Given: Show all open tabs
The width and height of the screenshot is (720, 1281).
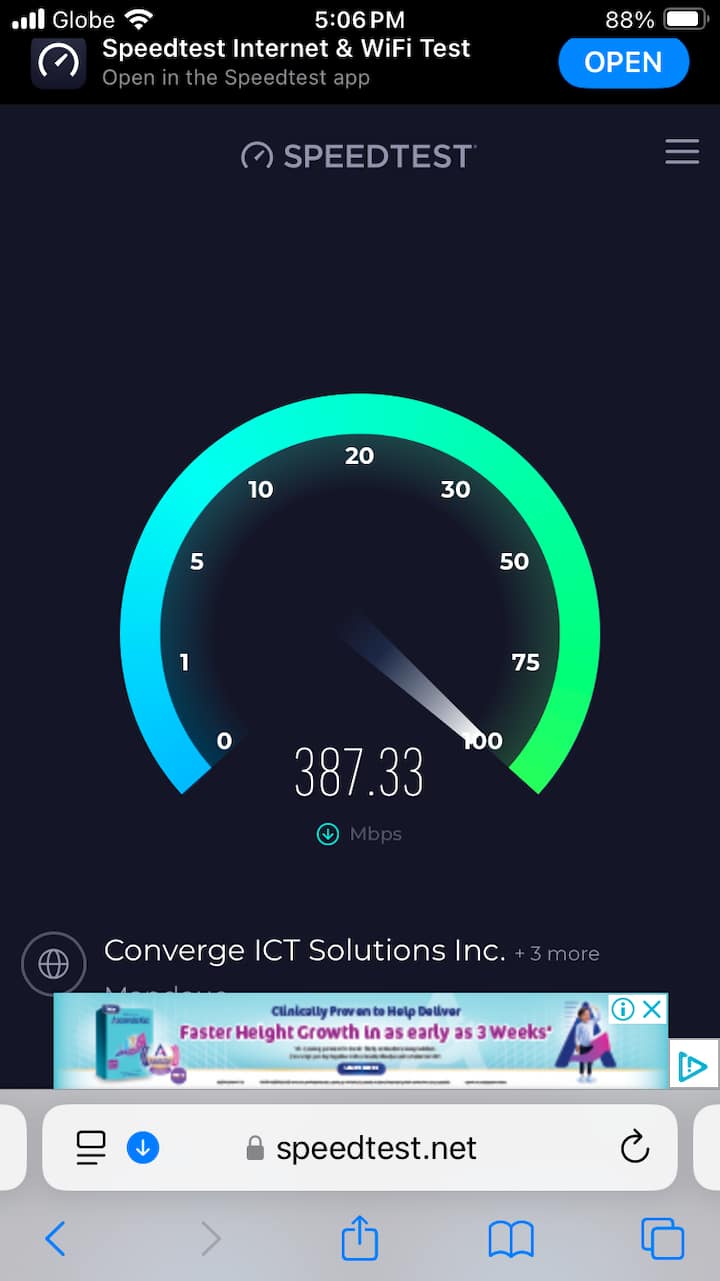Looking at the screenshot, I should click(x=662, y=1240).
